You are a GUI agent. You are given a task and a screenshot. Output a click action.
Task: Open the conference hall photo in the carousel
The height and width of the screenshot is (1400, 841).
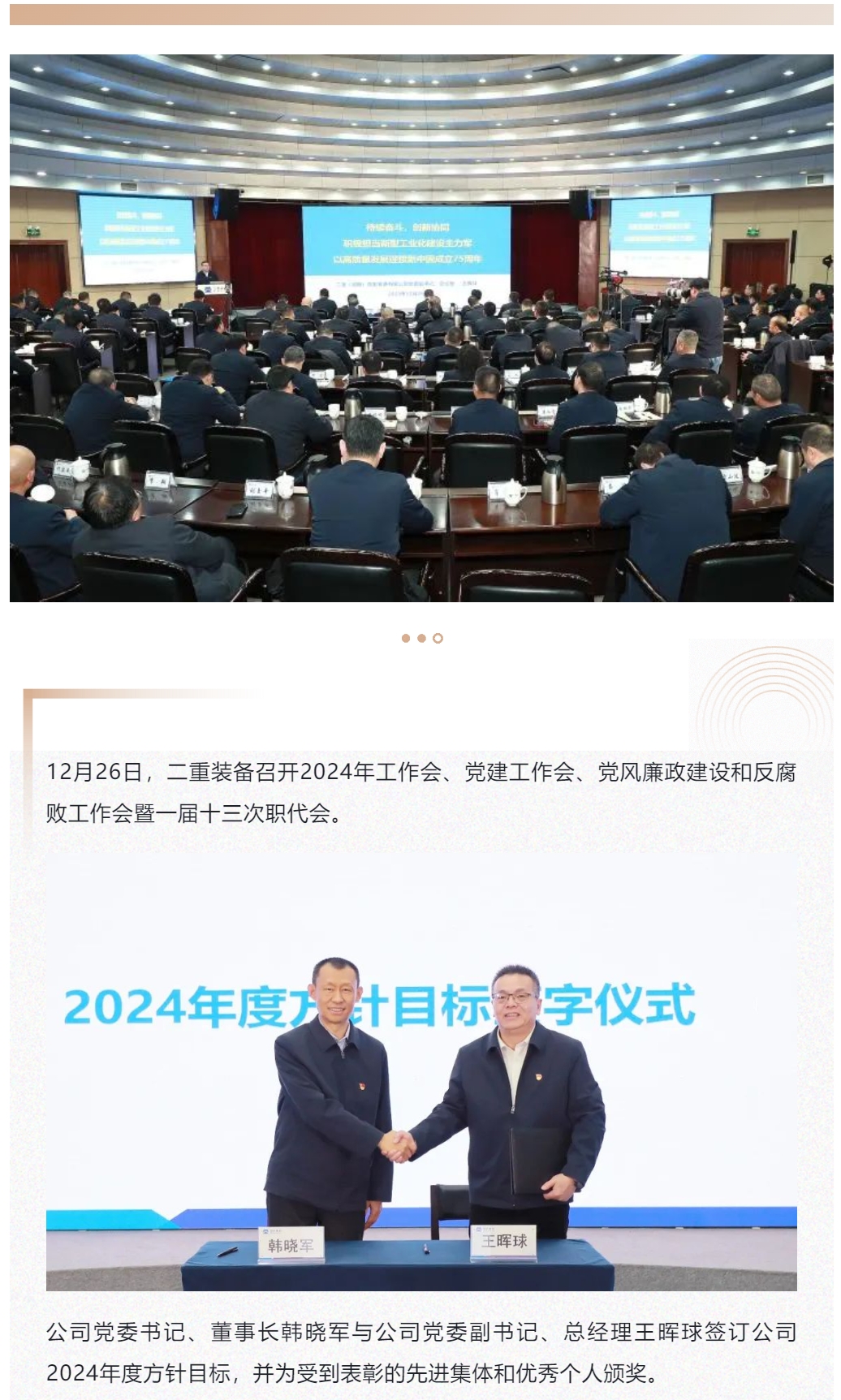[420, 329]
